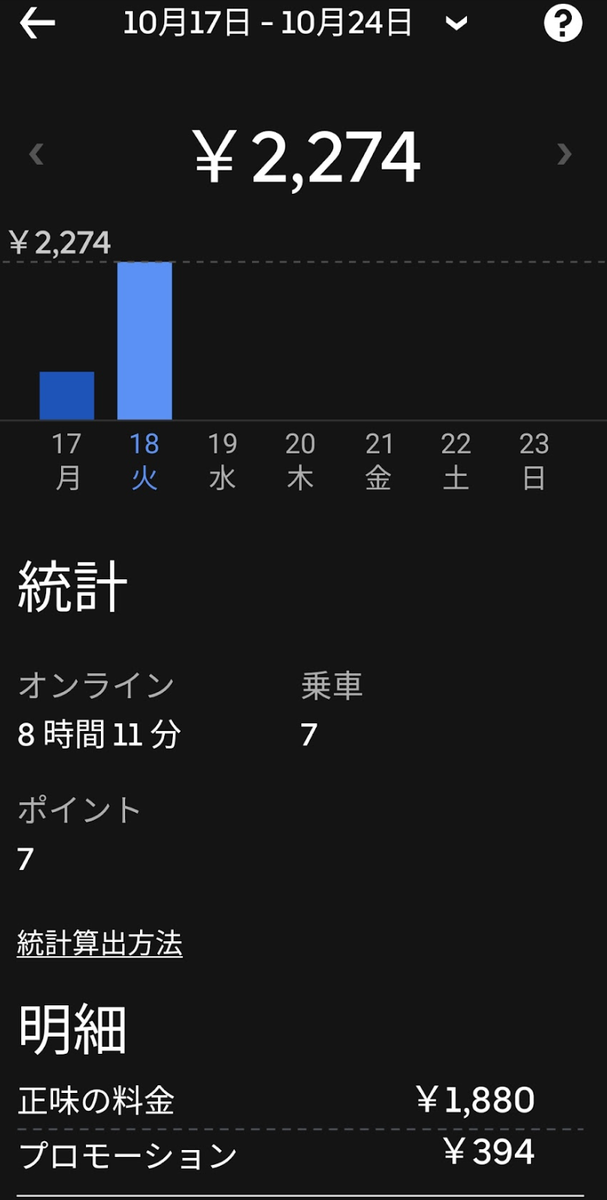This screenshot has width=607, height=1200.
Task: Select day 21 金 on the chart
Action: tap(378, 460)
